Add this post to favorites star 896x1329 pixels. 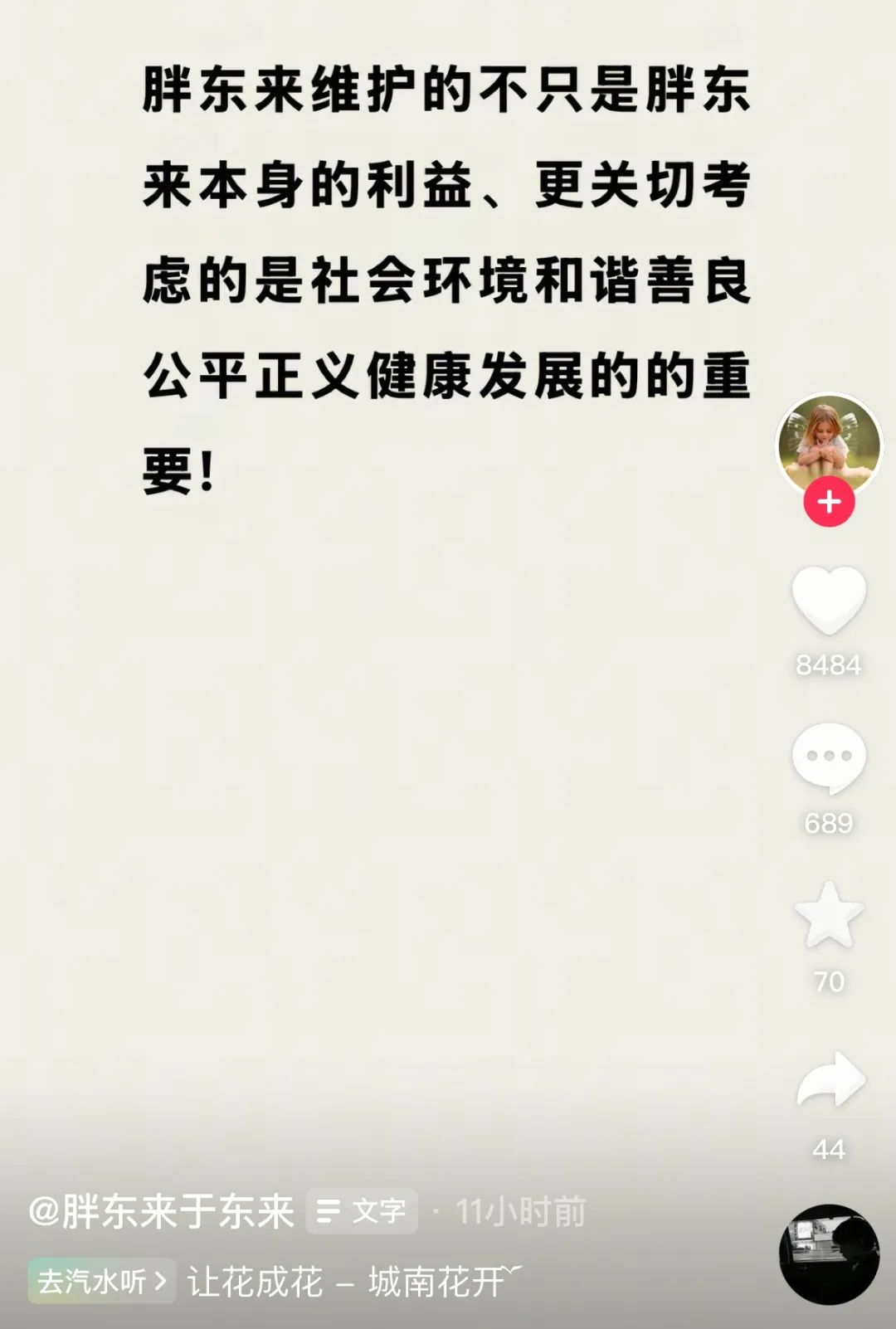(829, 915)
